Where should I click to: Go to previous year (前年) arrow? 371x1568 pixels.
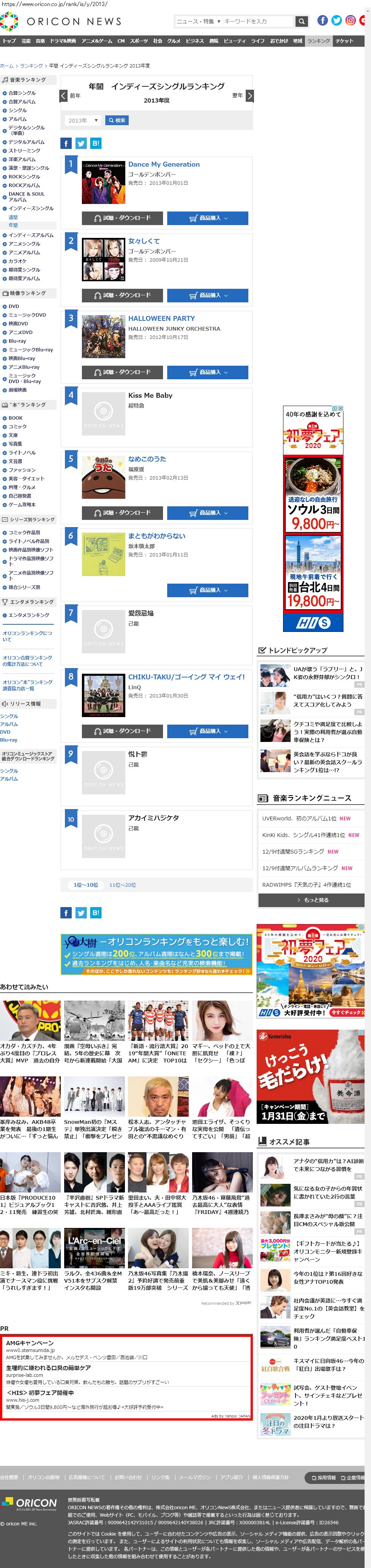(x=63, y=95)
